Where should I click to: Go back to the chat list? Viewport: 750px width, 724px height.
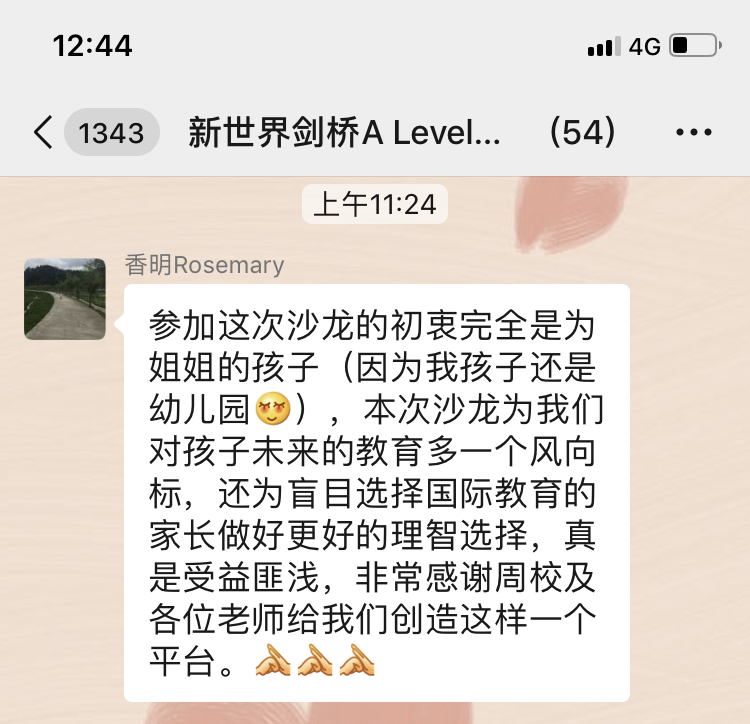[43, 133]
